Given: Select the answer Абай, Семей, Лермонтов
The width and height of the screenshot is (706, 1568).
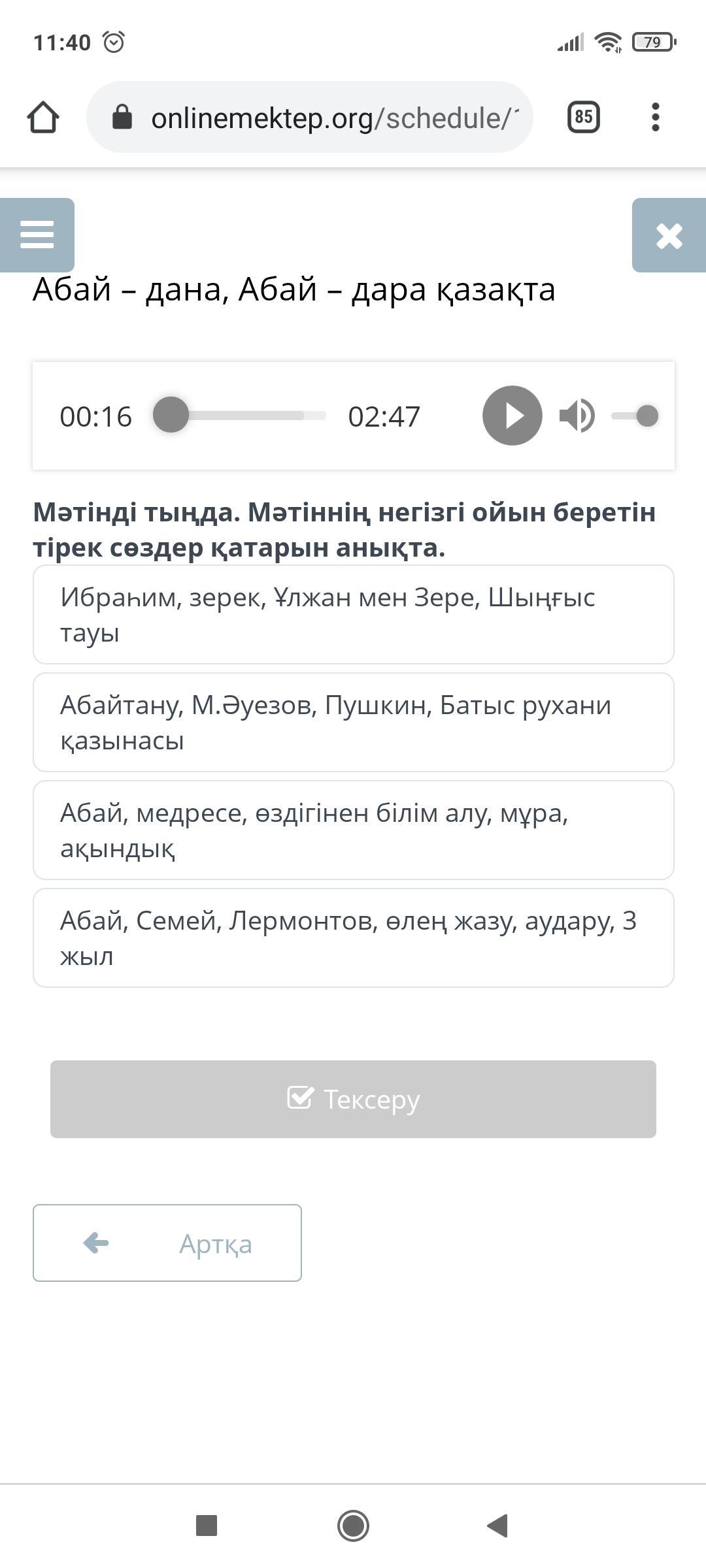Looking at the screenshot, I should click(354, 938).
